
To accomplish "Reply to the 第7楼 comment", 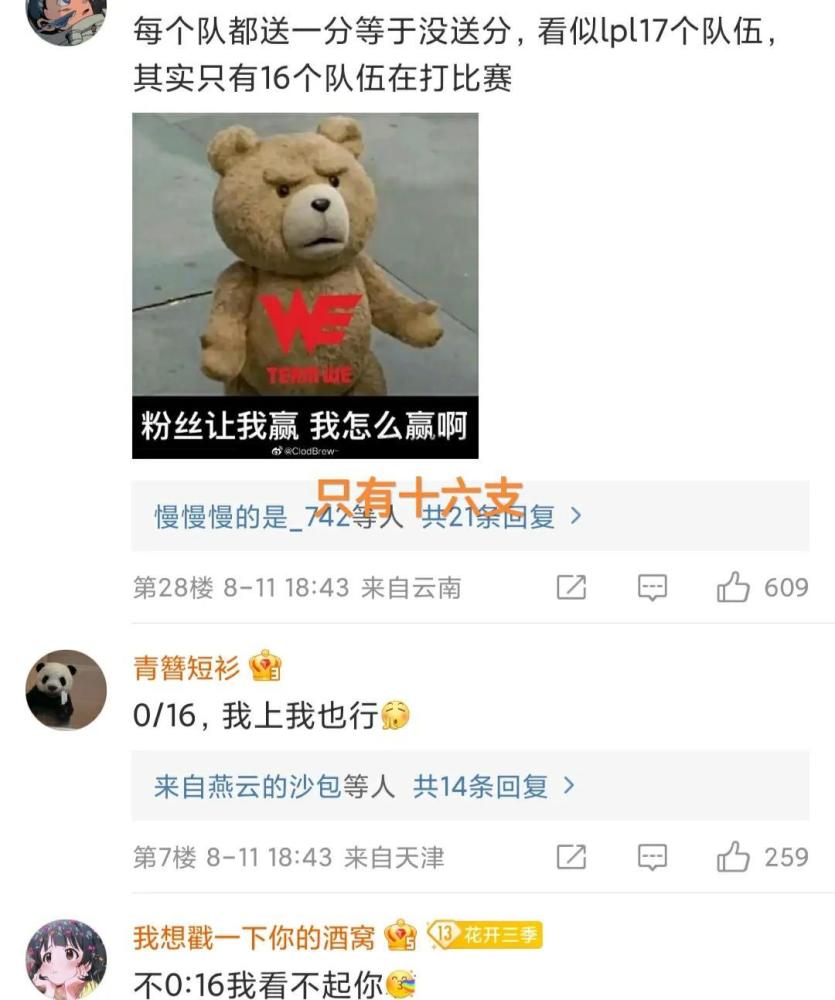I will coord(652,857).
